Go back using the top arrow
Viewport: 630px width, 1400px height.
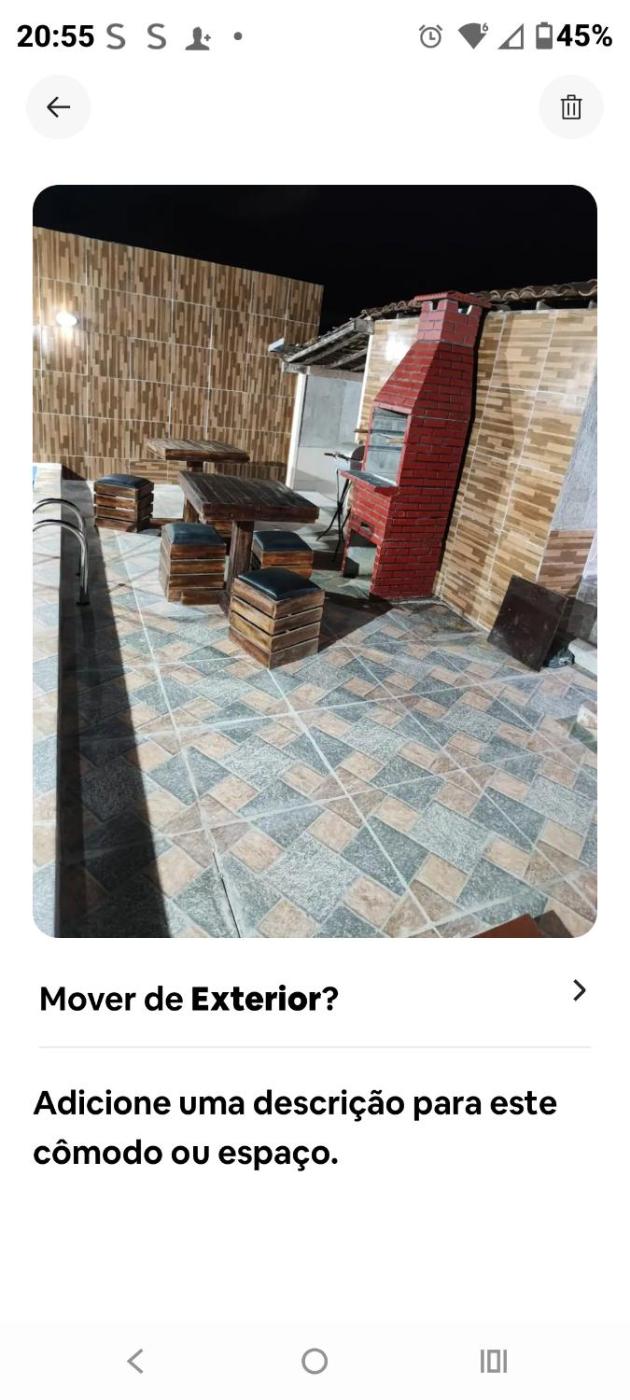coord(58,107)
